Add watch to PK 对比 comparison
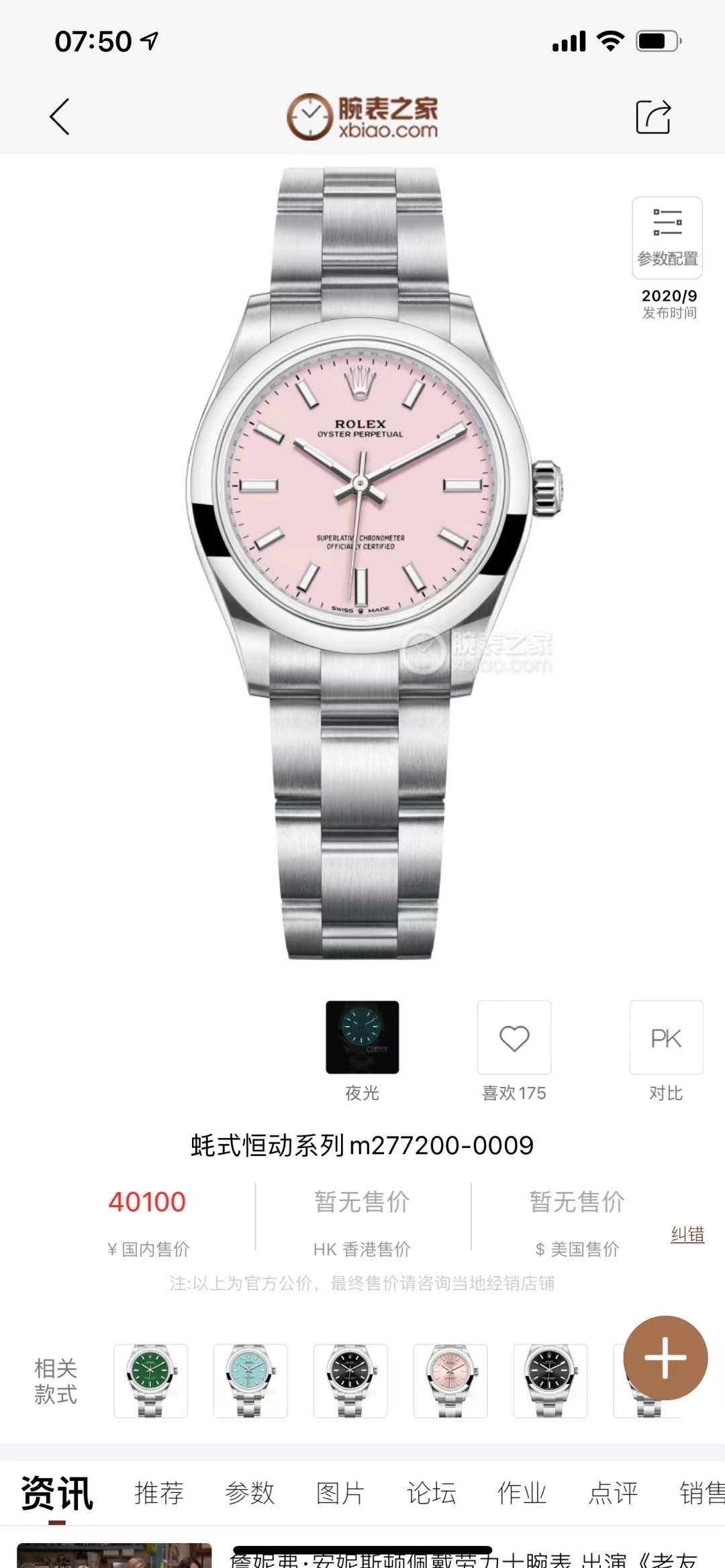Viewport: 725px width, 1568px height. point(666,1037)
